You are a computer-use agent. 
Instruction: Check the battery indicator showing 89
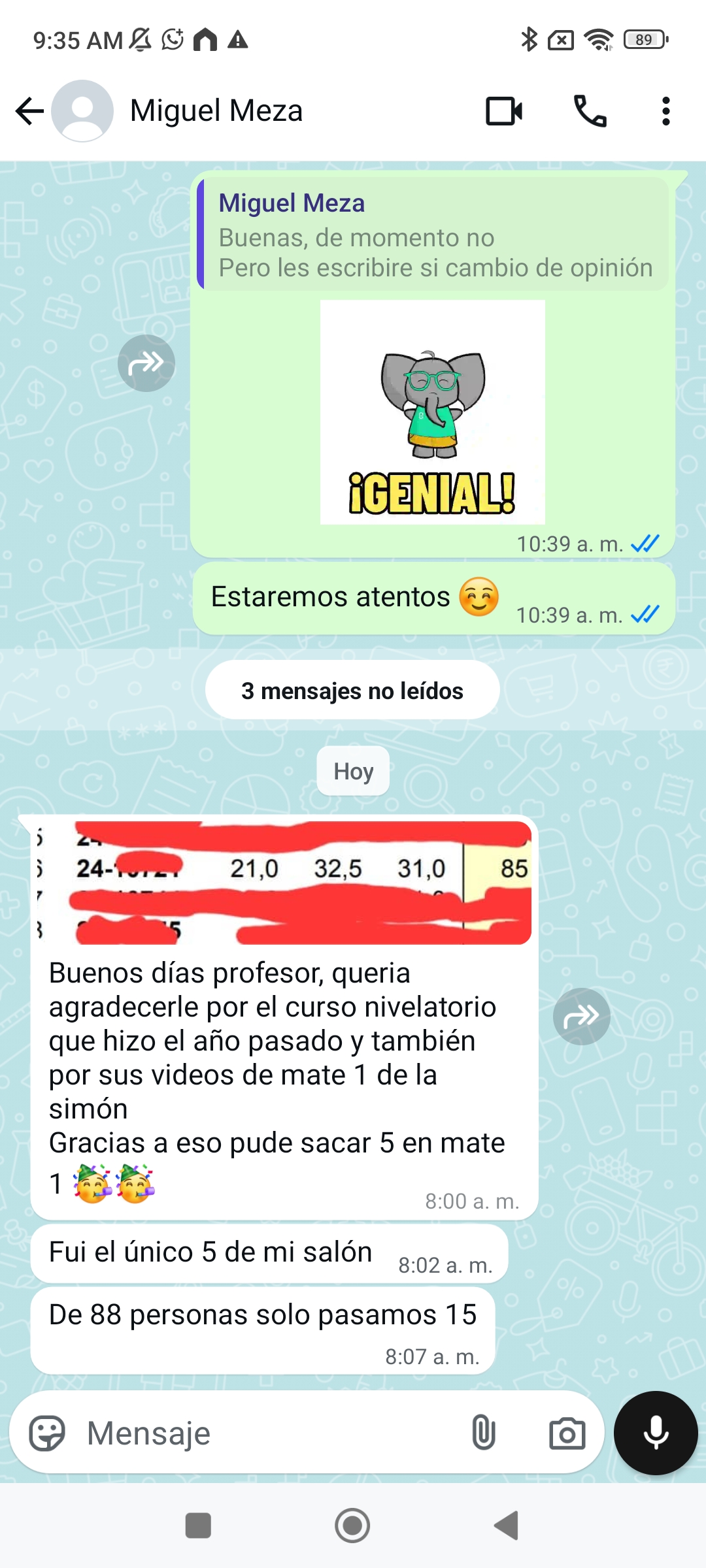[x=643, y=41]
